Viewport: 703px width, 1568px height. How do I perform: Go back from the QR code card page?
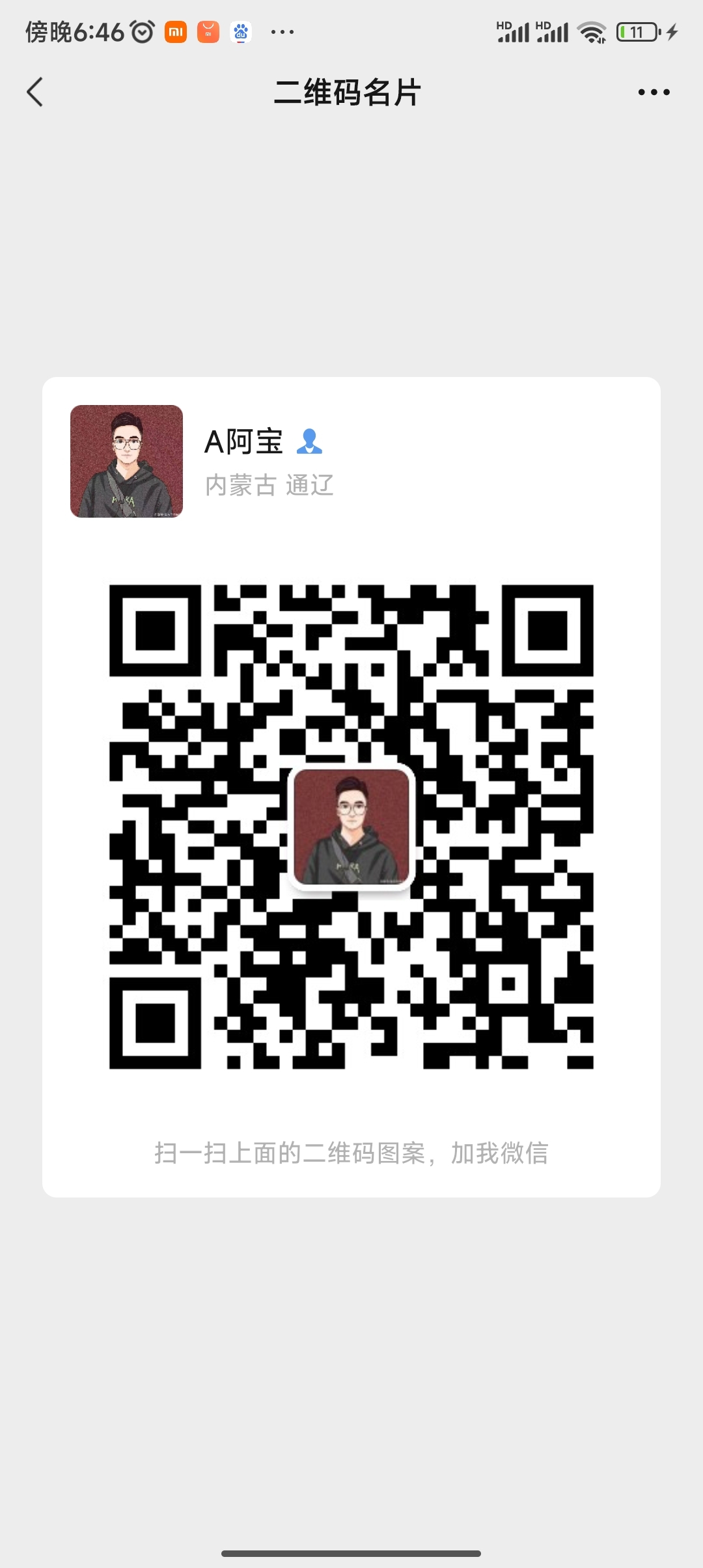[35, 92]
